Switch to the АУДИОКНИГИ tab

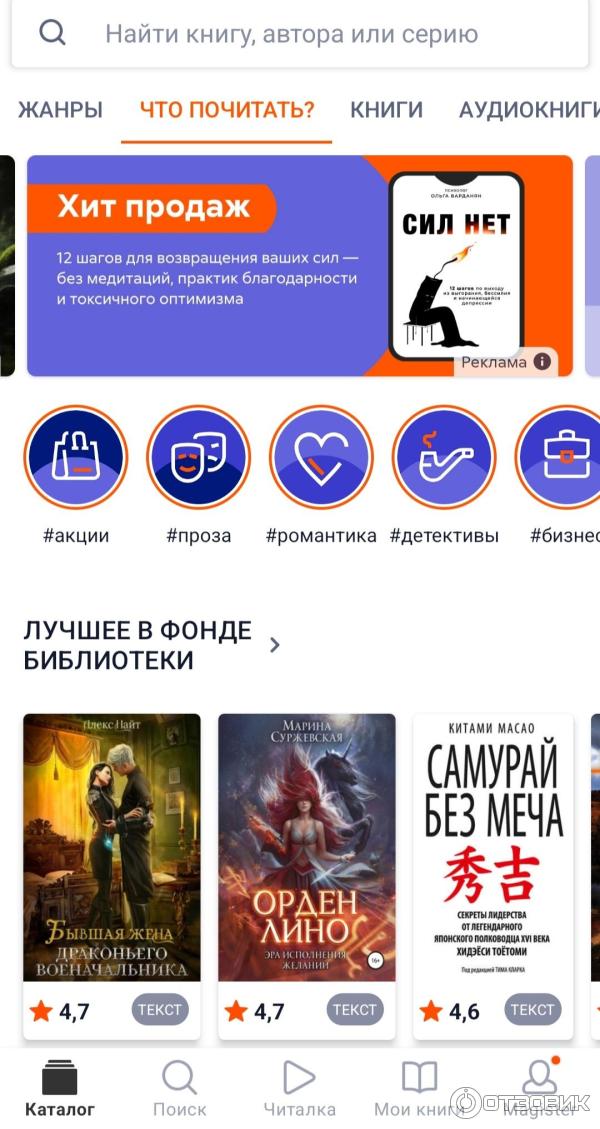[528, 110]
